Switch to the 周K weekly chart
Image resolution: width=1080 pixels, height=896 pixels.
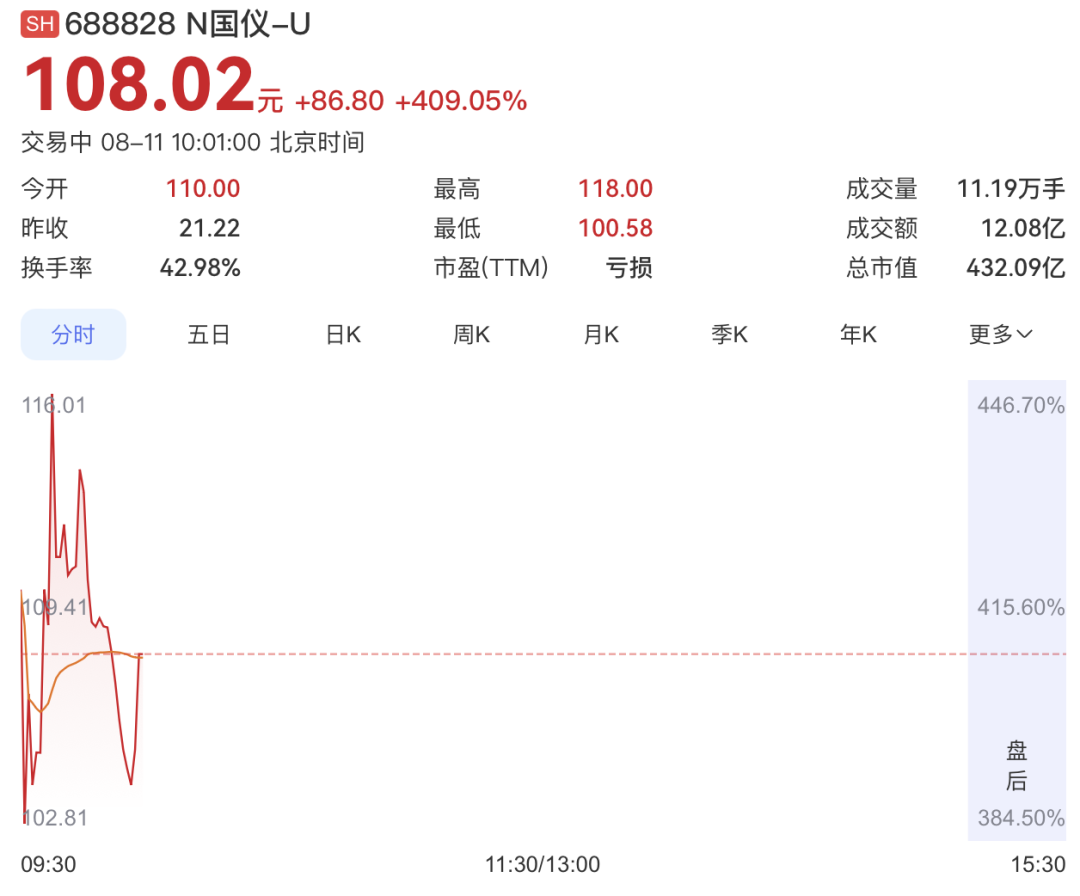tap(471, 335)
